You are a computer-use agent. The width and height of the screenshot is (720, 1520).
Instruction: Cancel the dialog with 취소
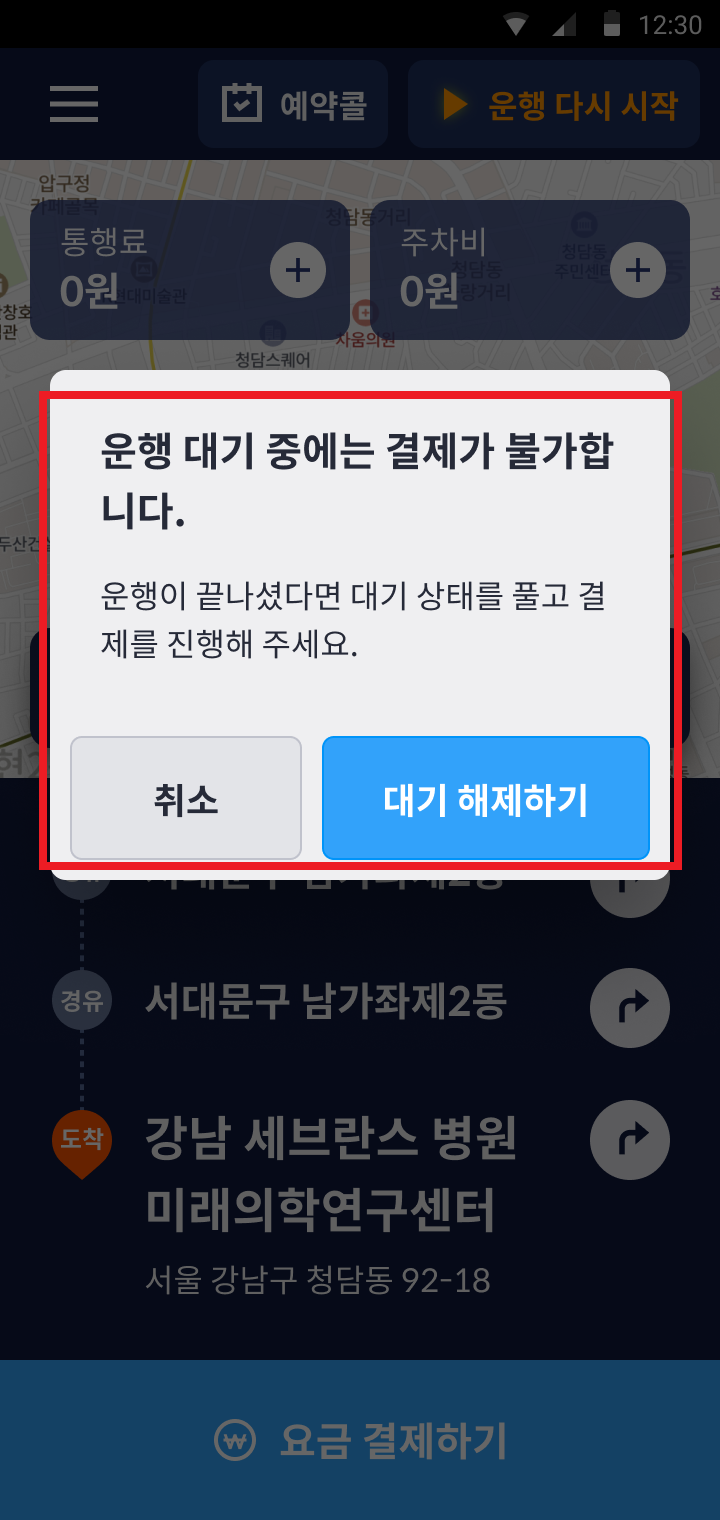click(186, 799)
